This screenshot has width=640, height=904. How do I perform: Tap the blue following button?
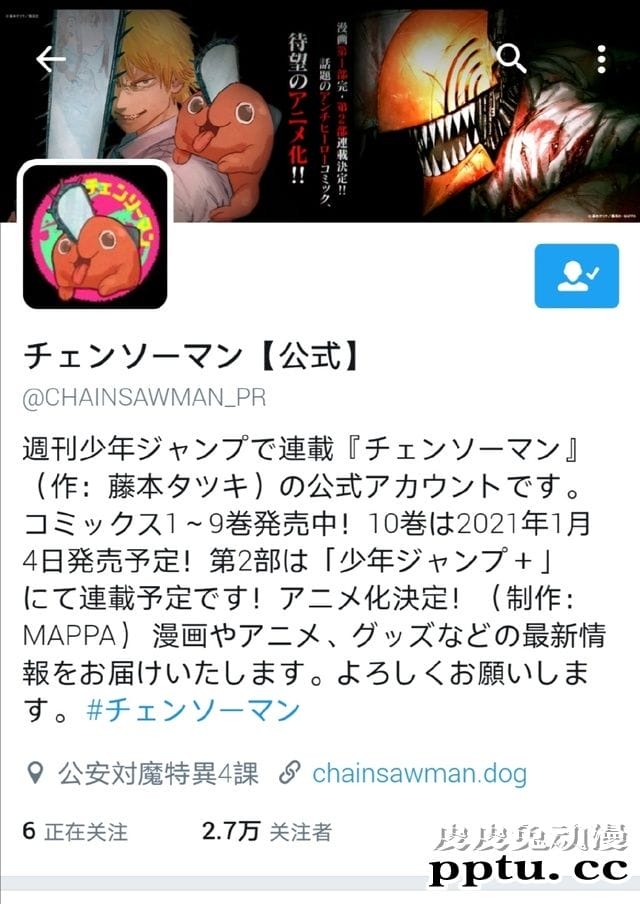click(x=576, y=275)
